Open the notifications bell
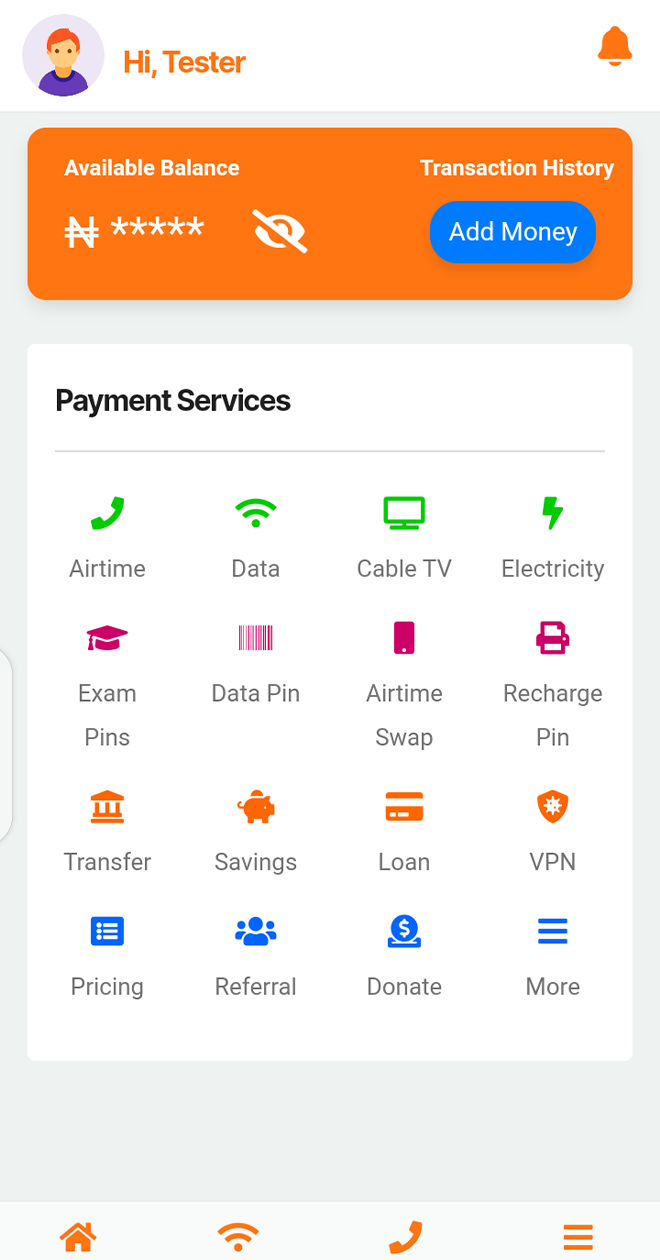The height and width of the screenshot is (1260, 660). 614,47
